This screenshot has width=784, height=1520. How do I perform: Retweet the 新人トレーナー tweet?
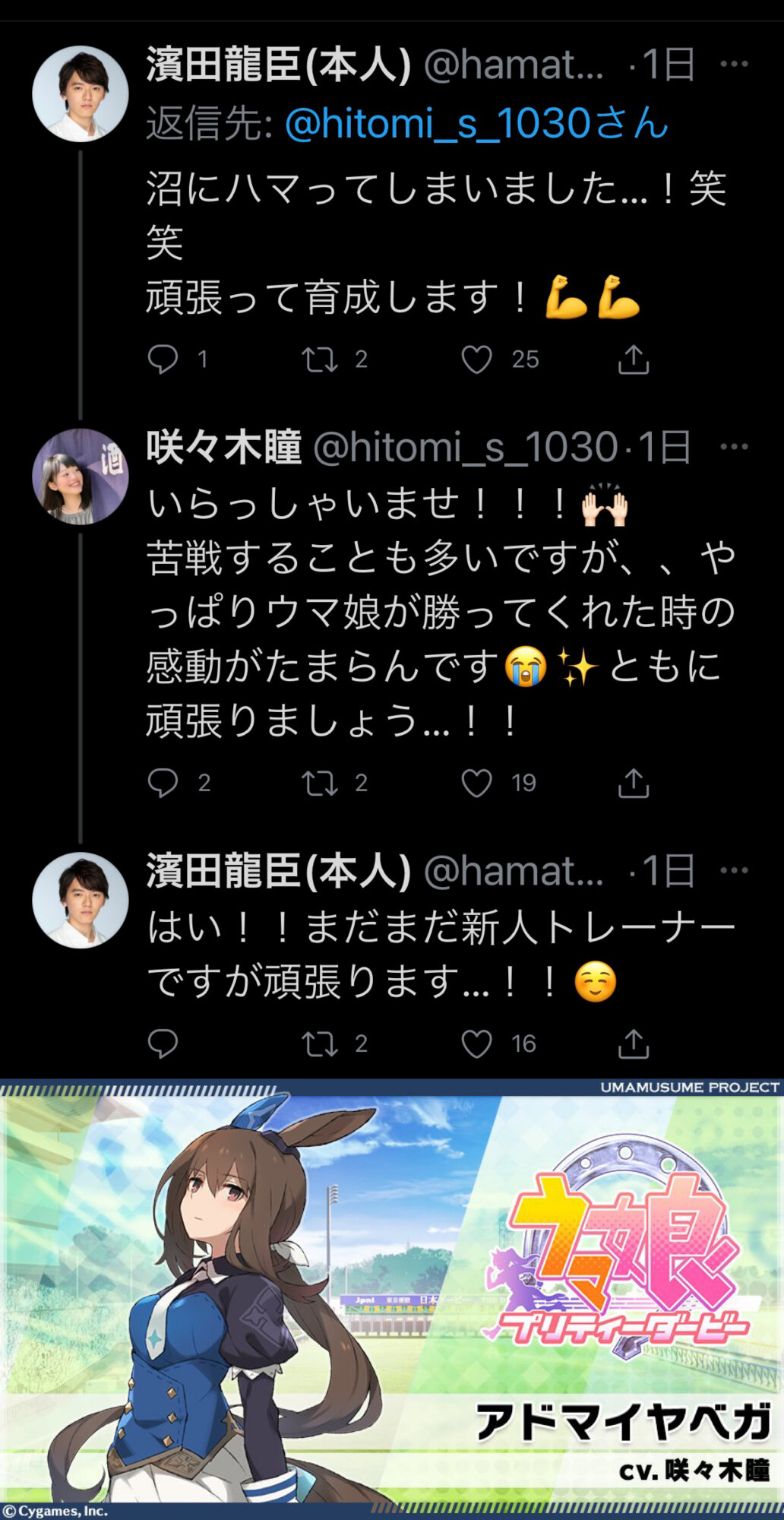tap(320, 1044)
